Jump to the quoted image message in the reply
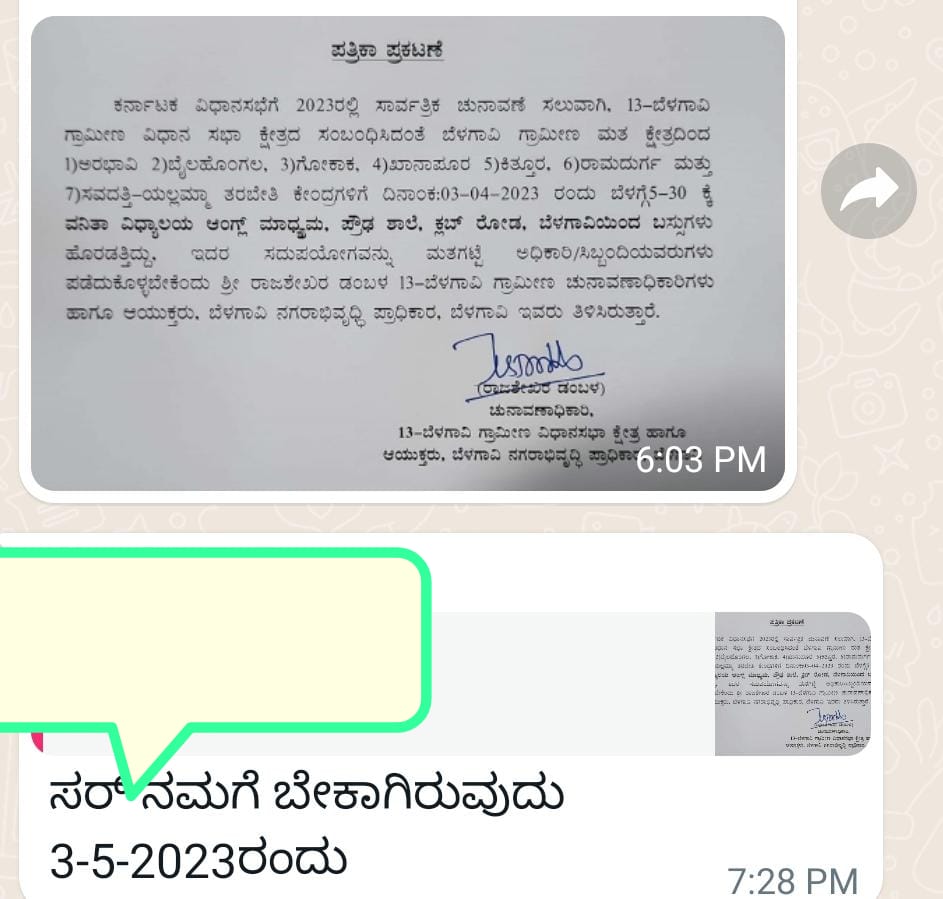 pyautogui.click(x=791, y=683)
